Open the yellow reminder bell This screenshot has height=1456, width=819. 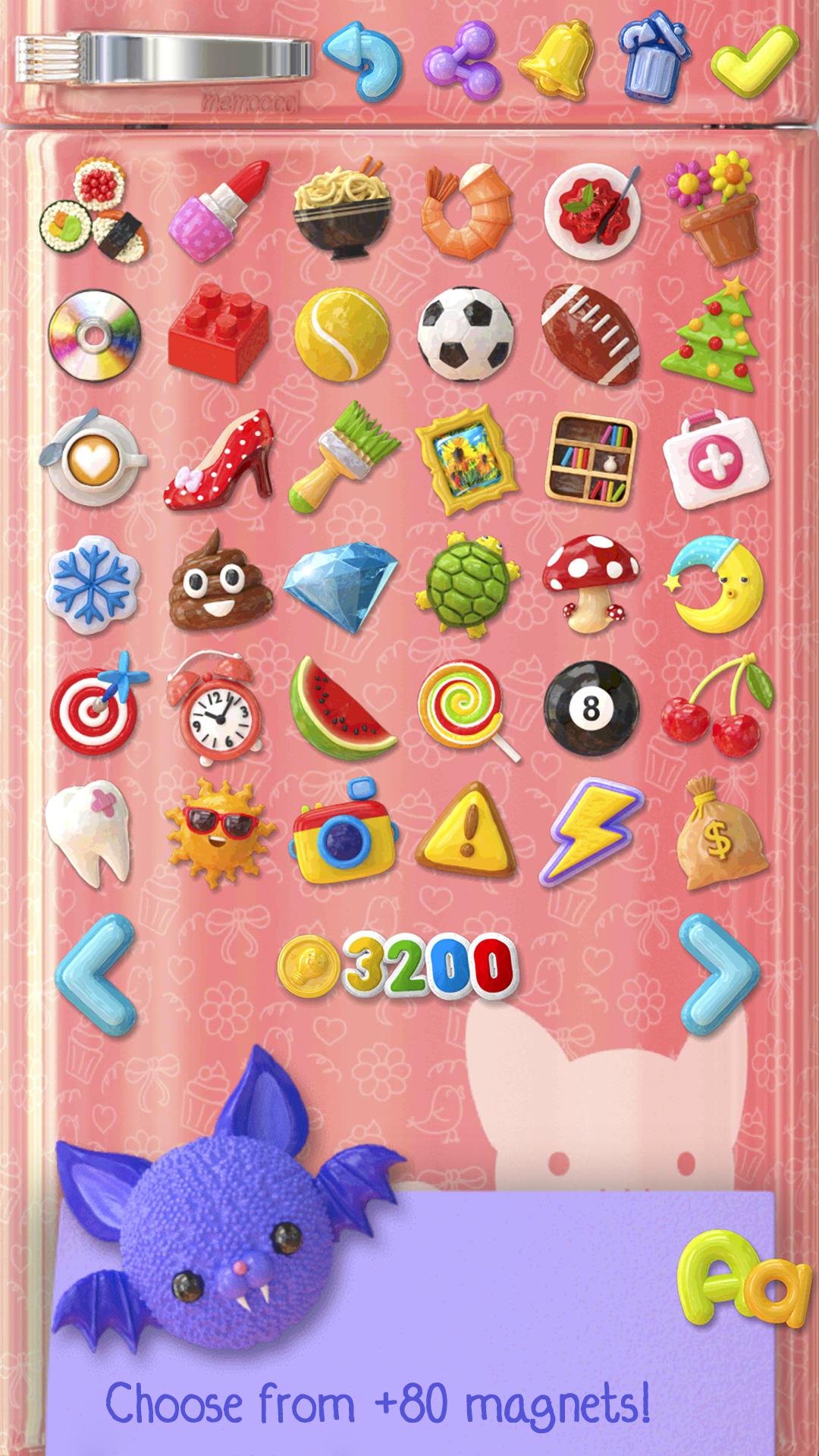click(x=558, y=57)
